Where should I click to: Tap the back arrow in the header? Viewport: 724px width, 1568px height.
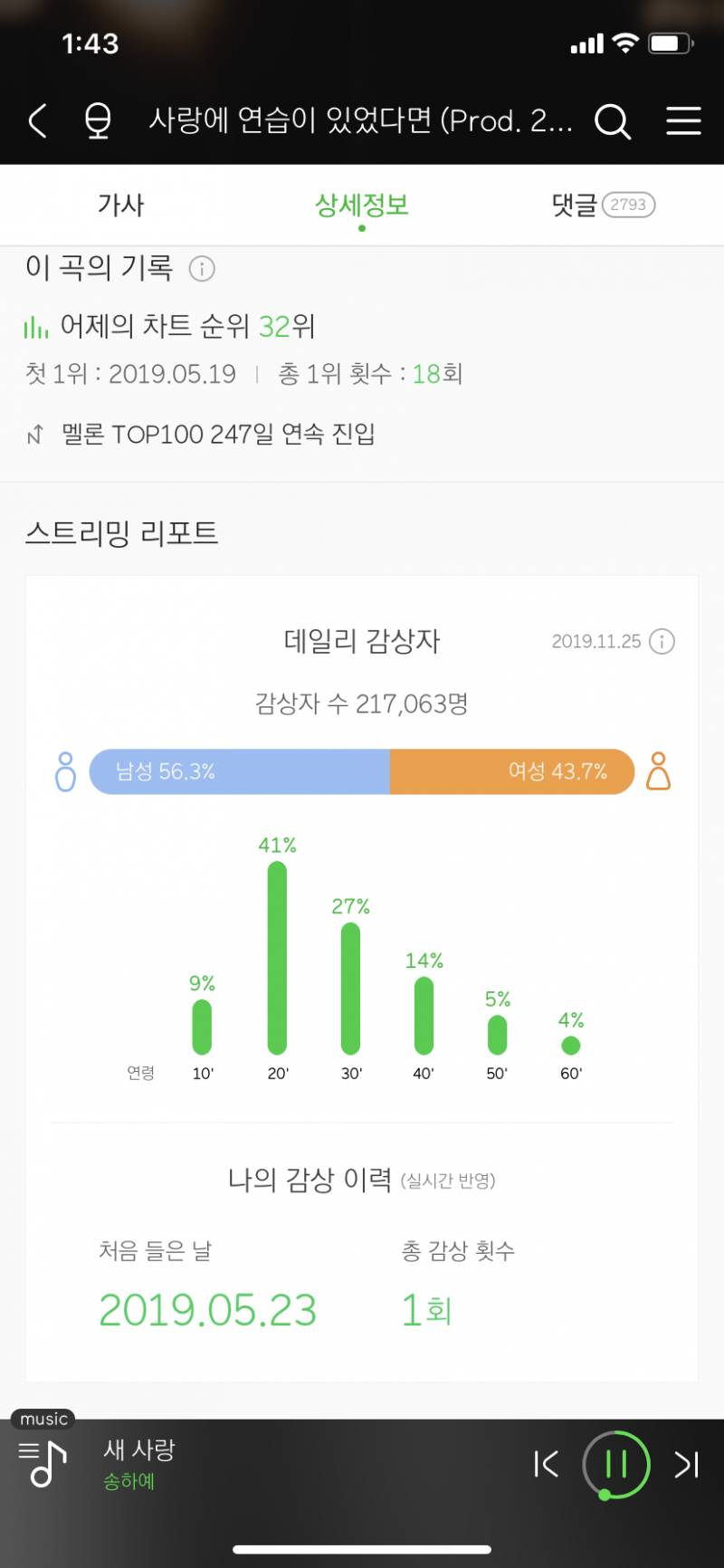coord(36,120)
